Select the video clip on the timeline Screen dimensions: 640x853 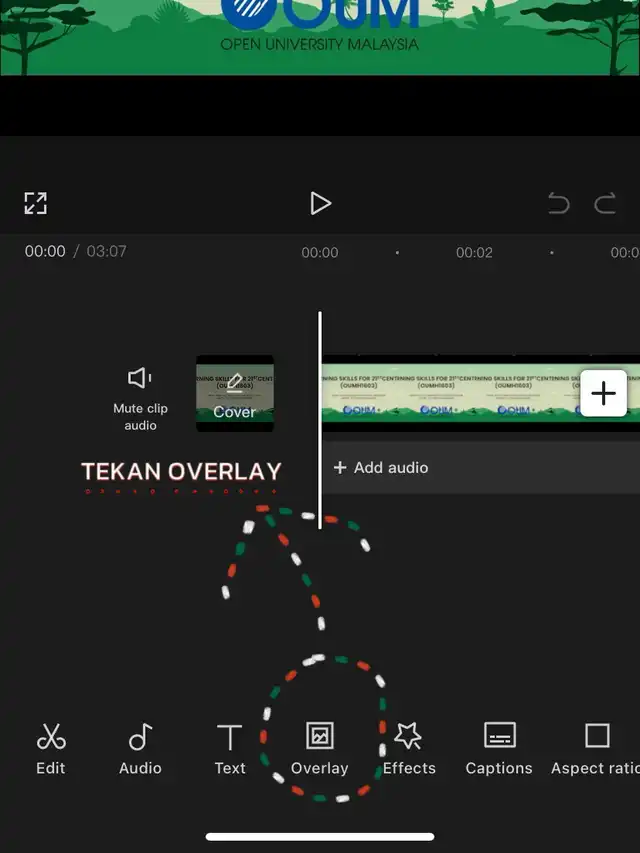pyautogui.click(x=450, y=393)
